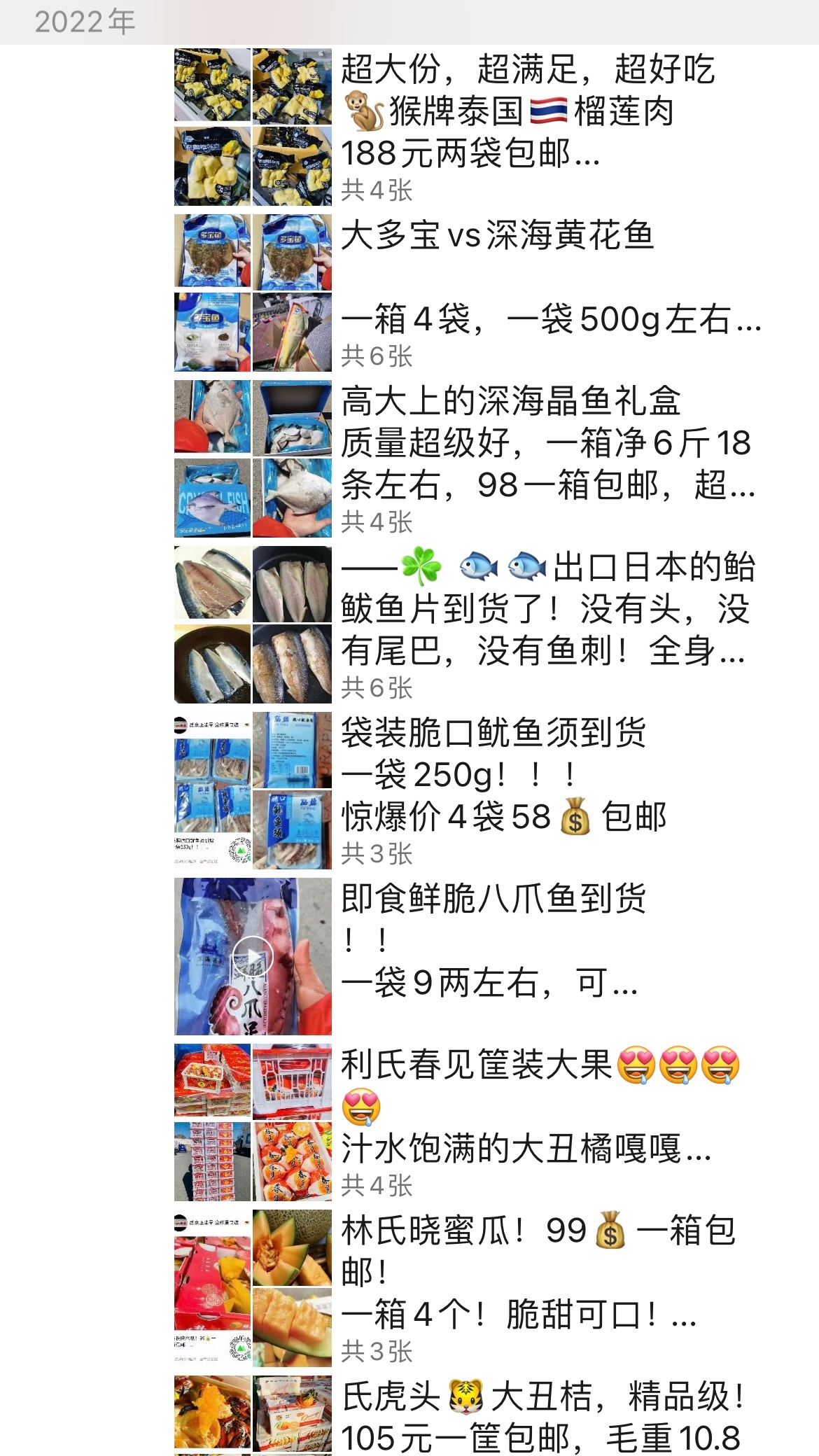Play the 即食鲜脆八爪鱼 video
The image size is (819, 1456).
pos(252,956)
